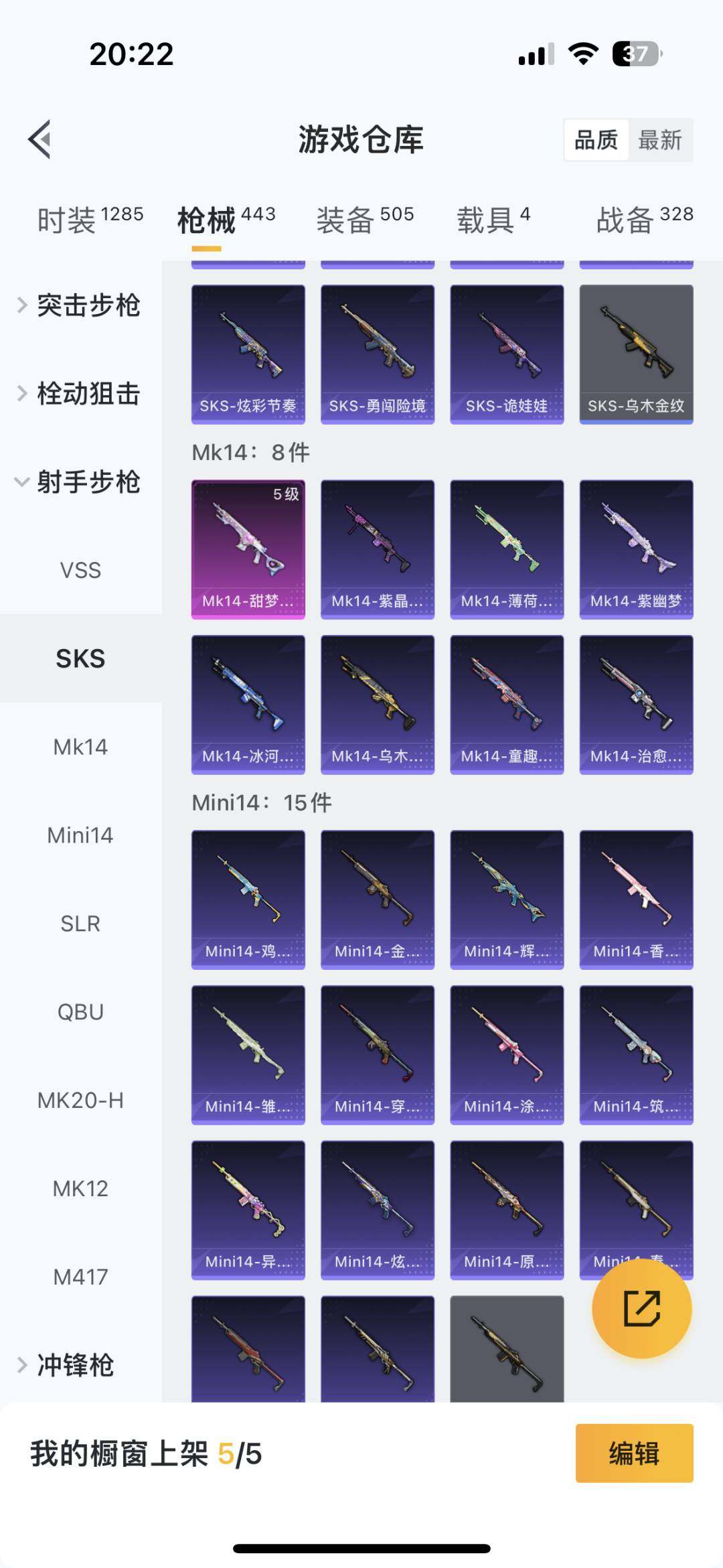Tap the 编辑 button
723x1568 pixels.
(633, 1453)
